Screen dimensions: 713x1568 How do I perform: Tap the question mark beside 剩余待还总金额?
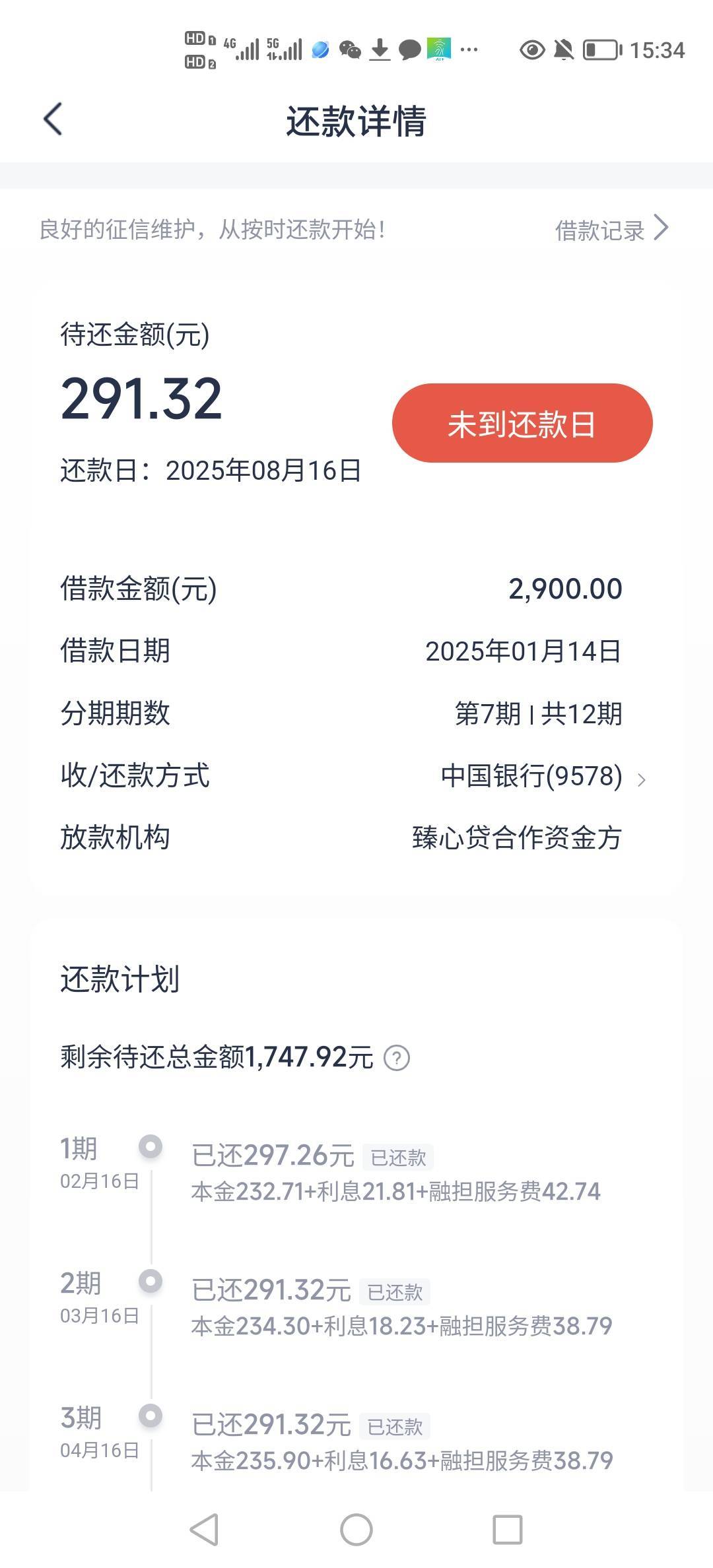click(x=397, y=1058)
